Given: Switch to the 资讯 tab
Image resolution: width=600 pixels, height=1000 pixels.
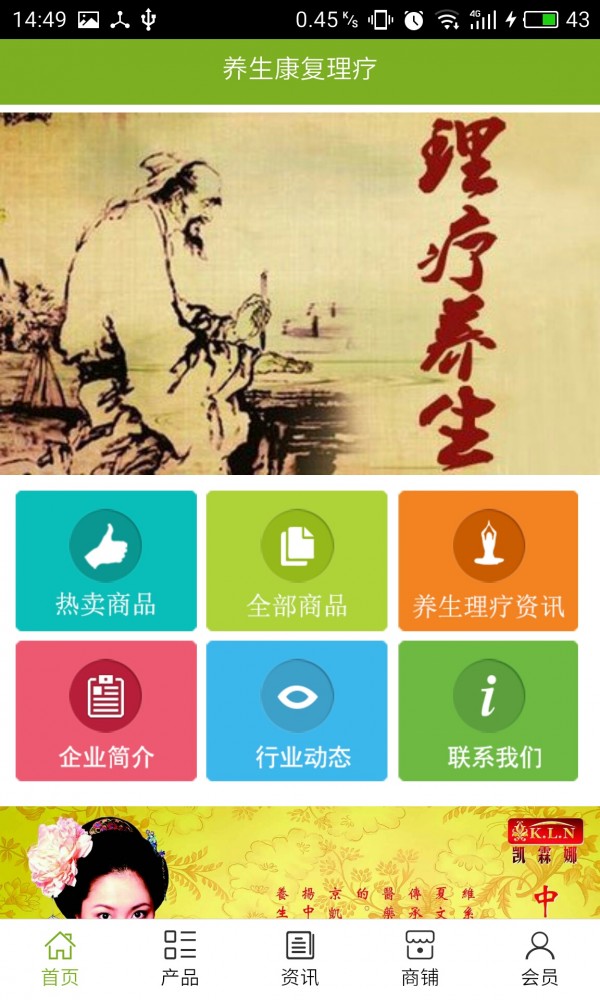Looking at the screenshot, I should pos(300,958).
